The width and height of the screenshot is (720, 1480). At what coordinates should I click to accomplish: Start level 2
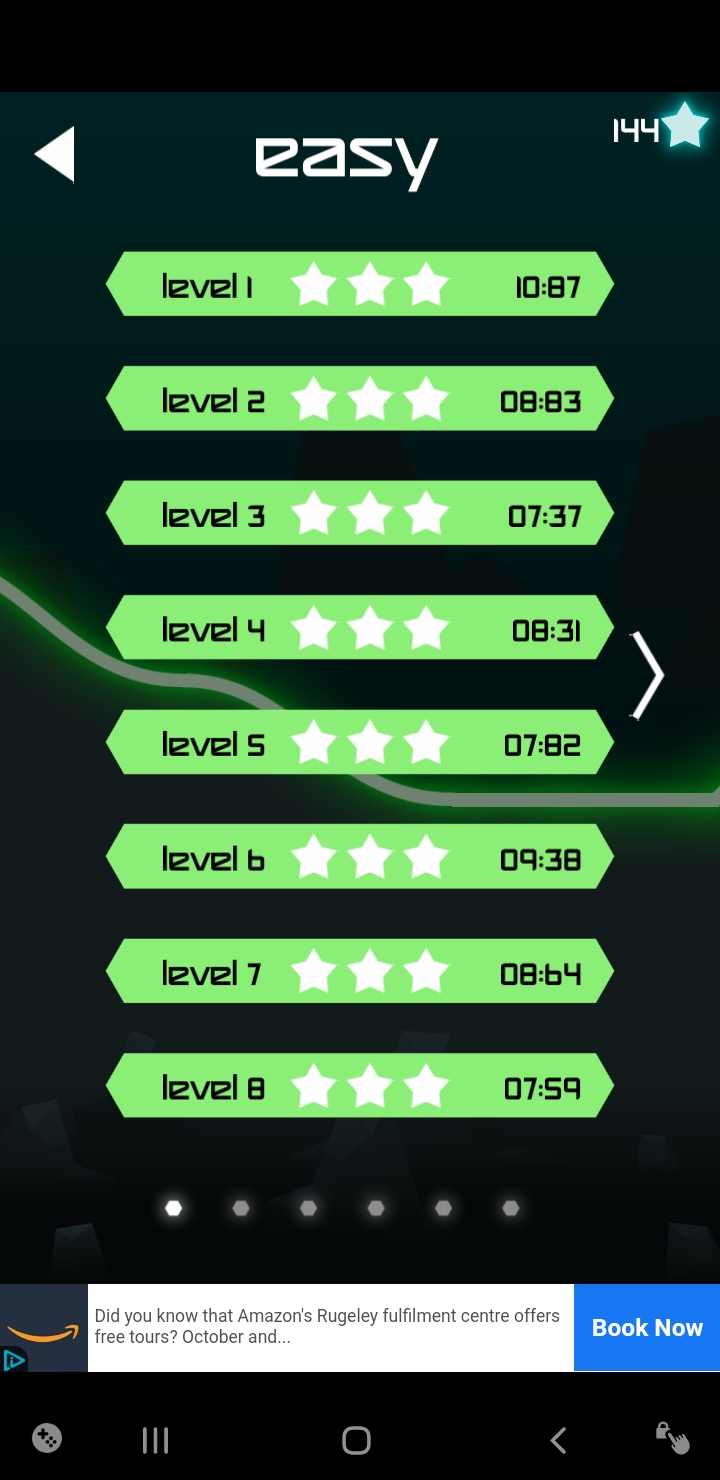pyautogui.click(x=359, y=400)
